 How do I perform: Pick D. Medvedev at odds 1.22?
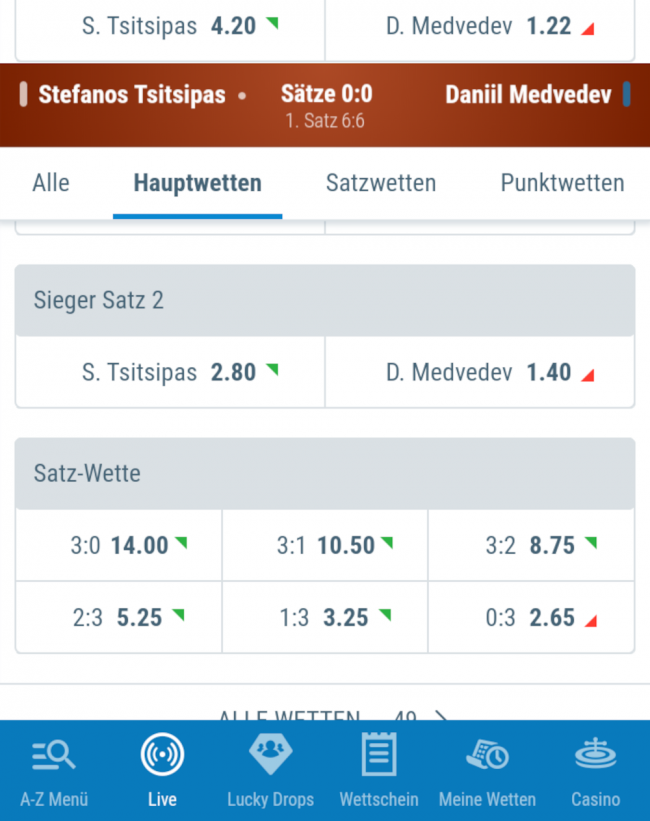point(480,27)
